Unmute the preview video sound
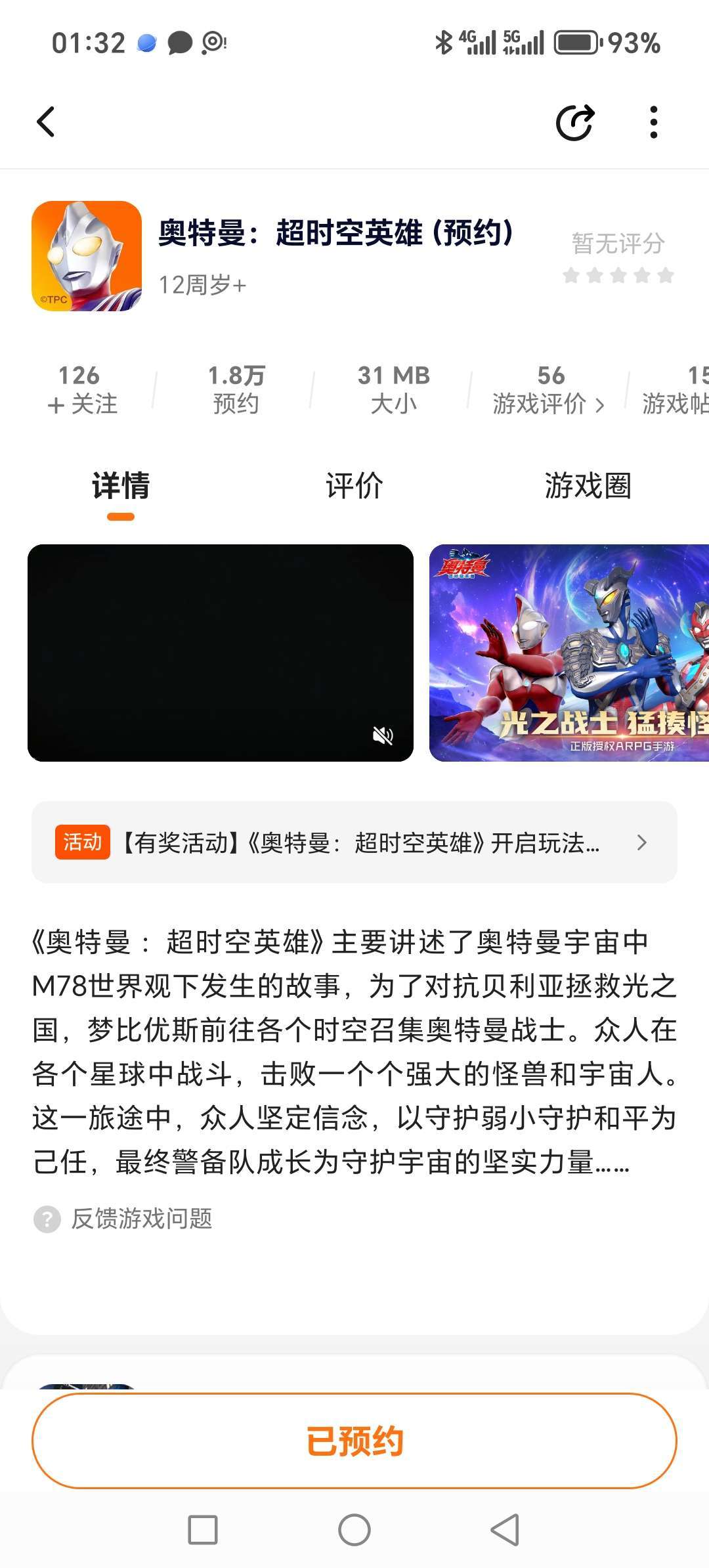The width and height of the screenshot is (709, 1568). coord(383,735)
